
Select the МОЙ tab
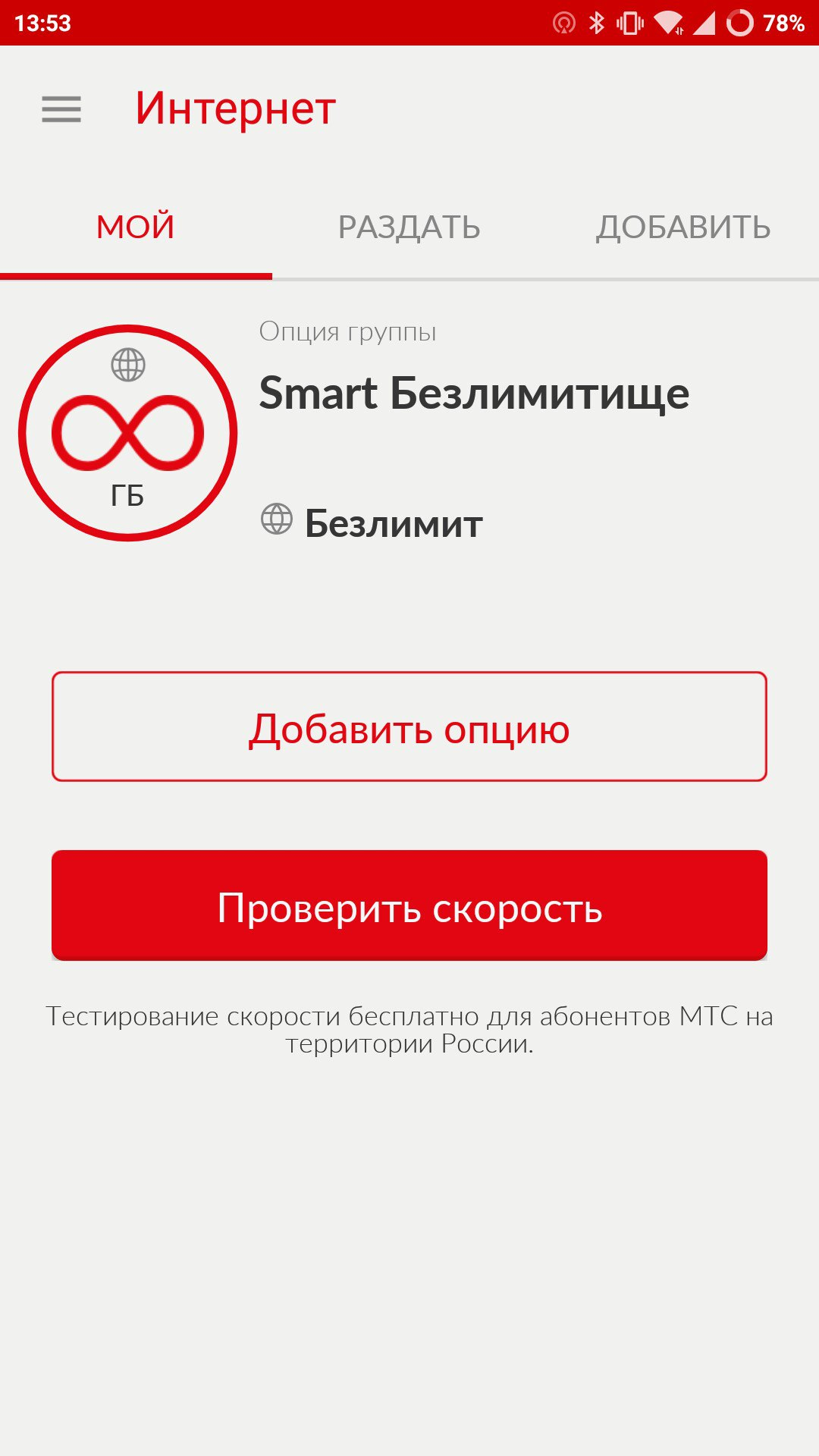pyautogui.click(x=136, y=227)
